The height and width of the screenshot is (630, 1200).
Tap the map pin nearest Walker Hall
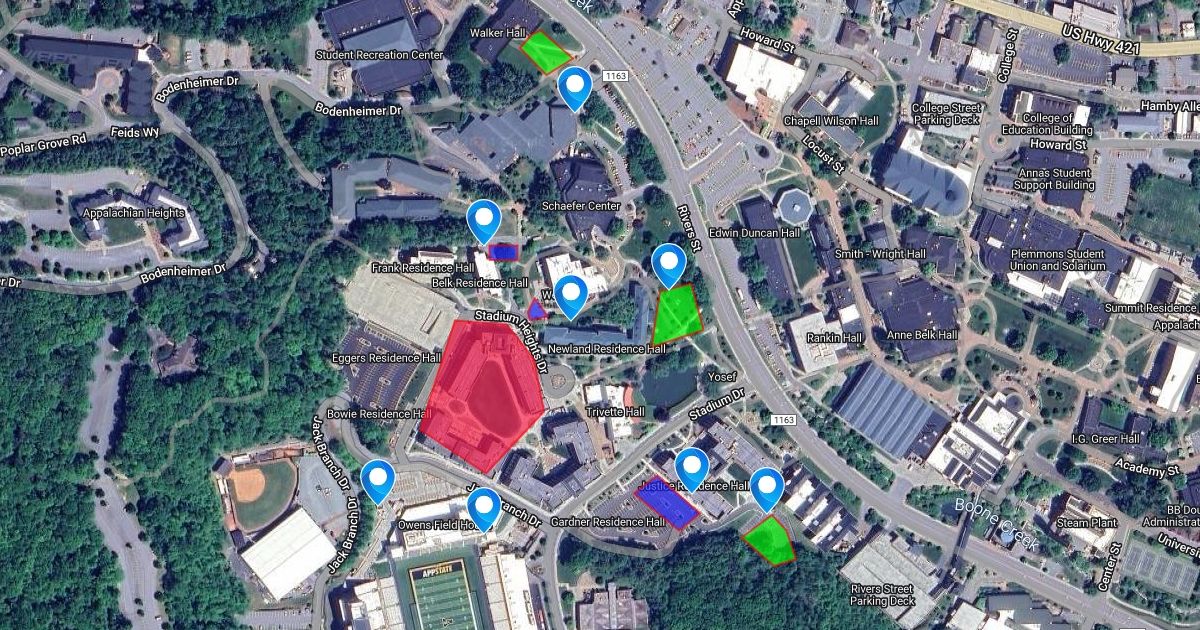(574, 87)
